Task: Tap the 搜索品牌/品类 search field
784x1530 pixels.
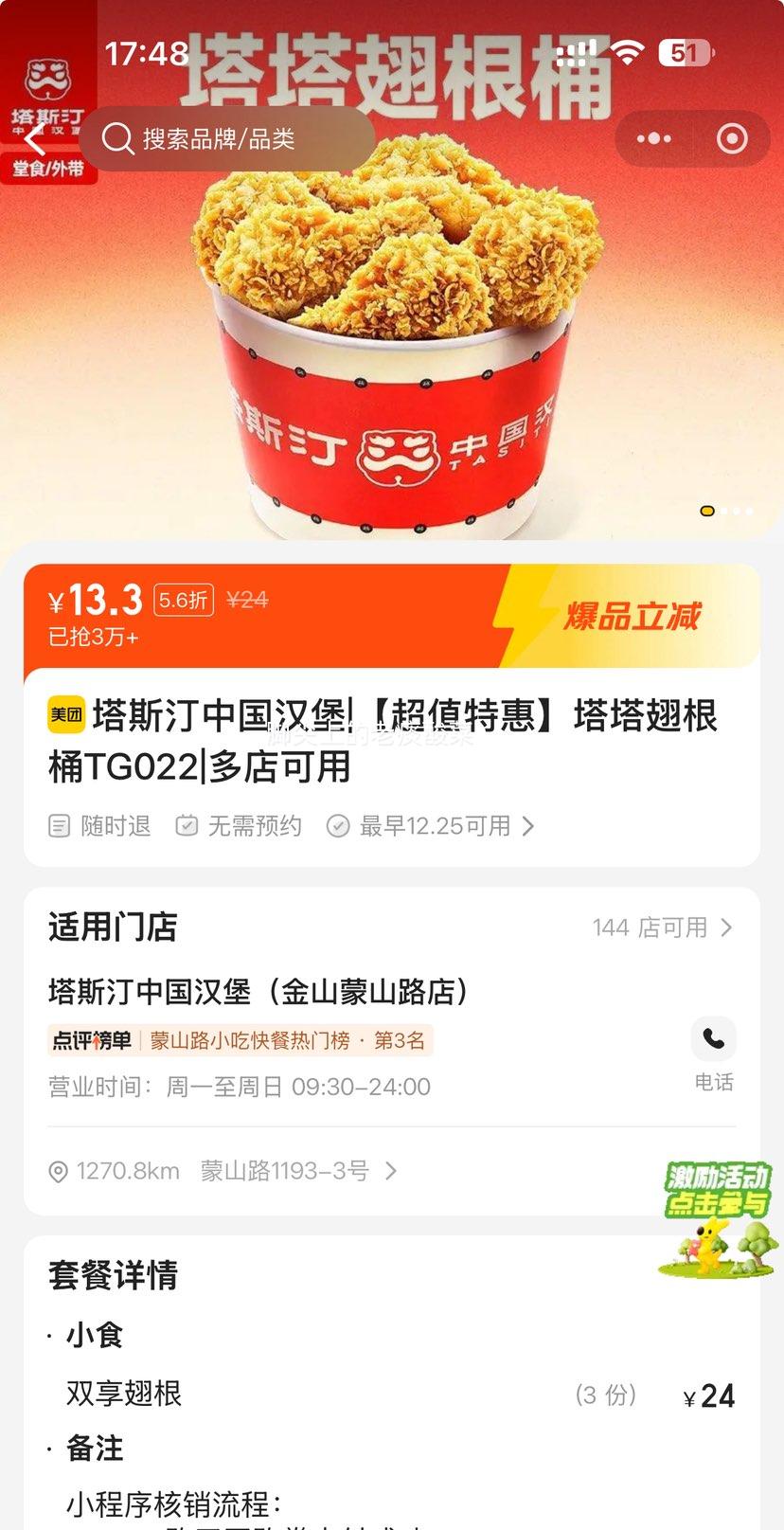Action: pos(227,138)
